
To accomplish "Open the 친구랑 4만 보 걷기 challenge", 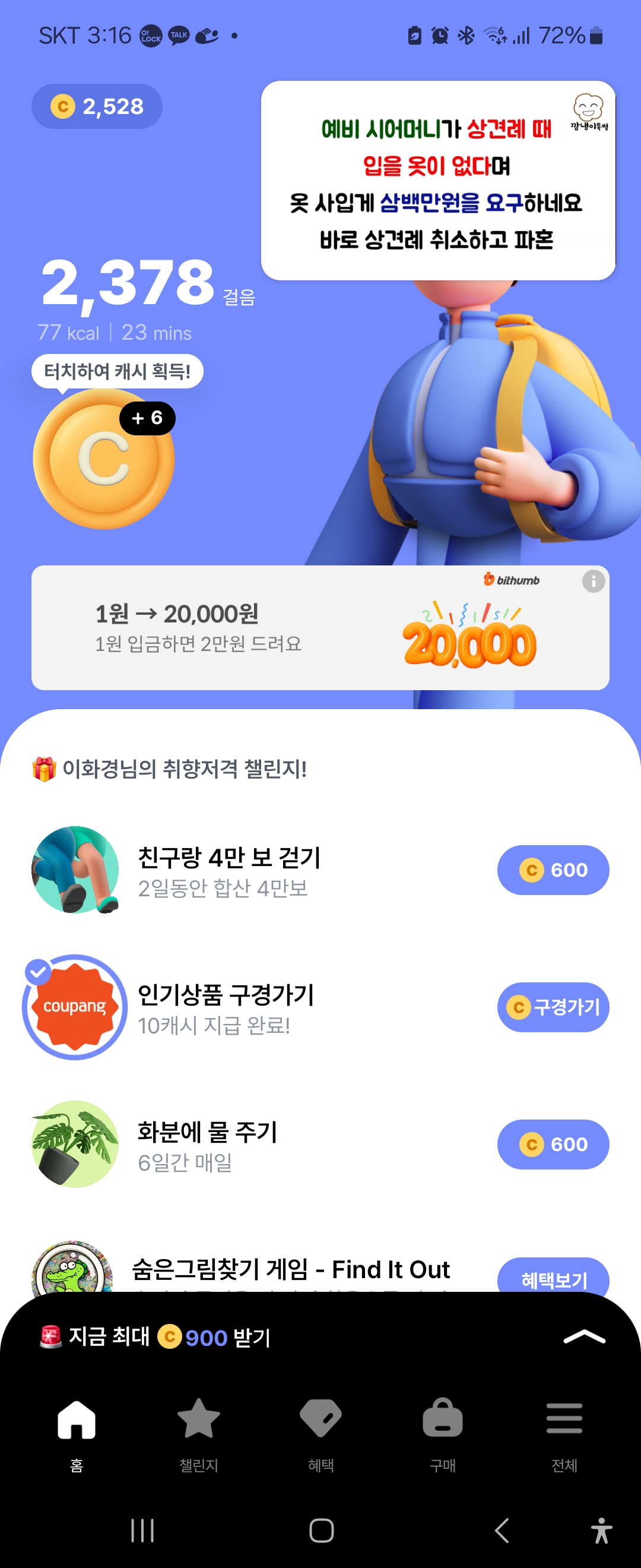I will click(x=229, y=871).
